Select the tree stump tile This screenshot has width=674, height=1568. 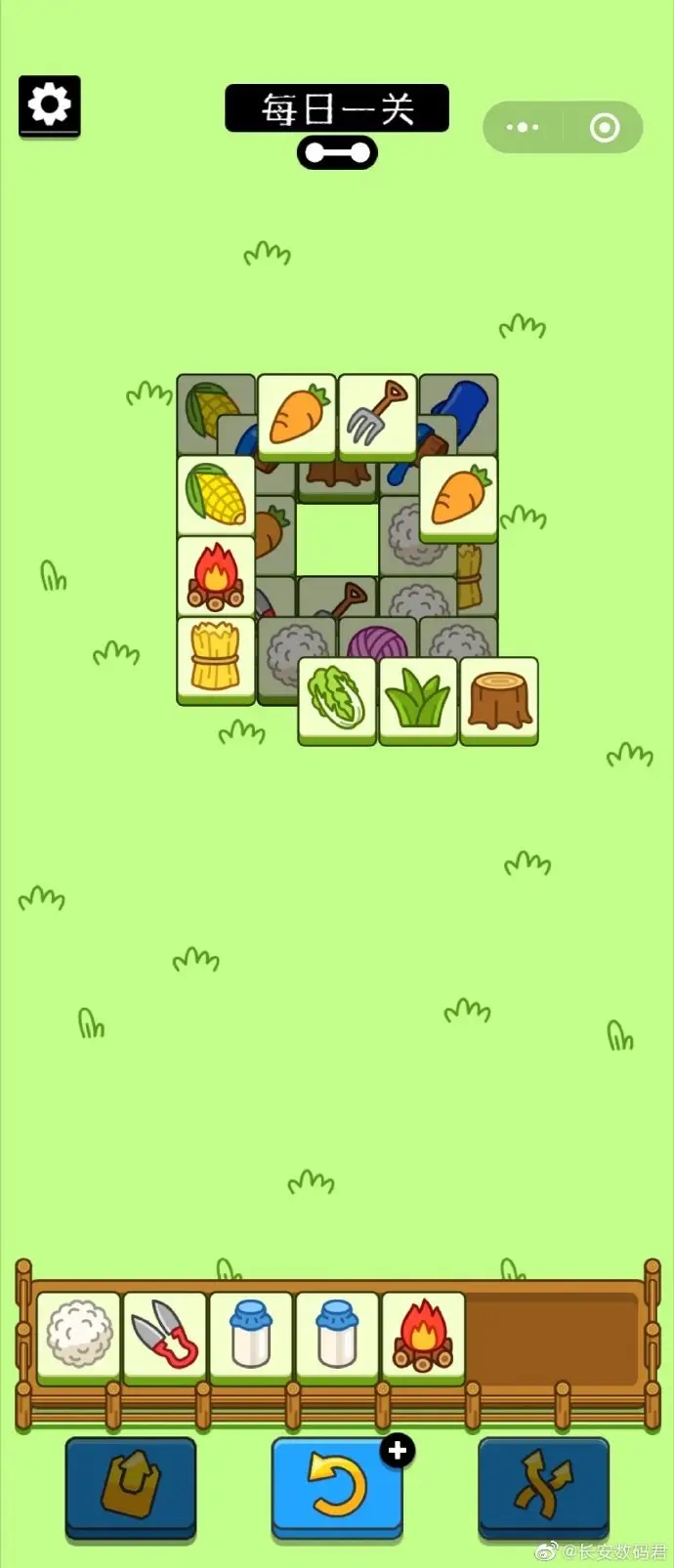(x=499, y=698)
